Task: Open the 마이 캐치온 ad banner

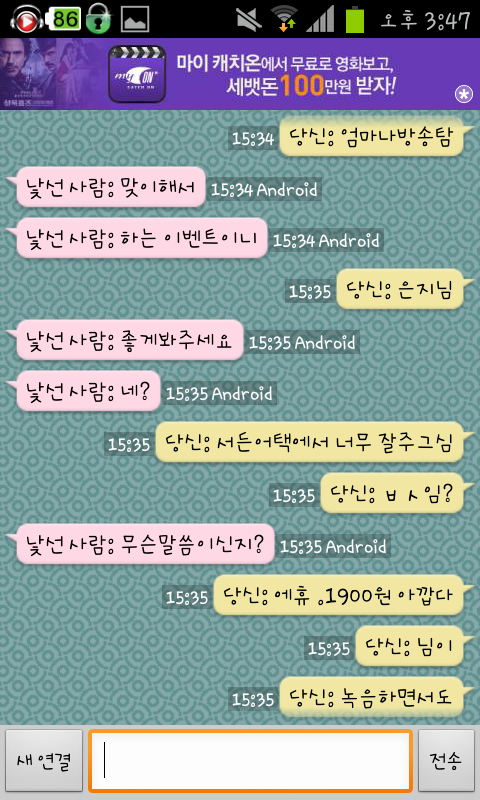Action: click(240, 74)
